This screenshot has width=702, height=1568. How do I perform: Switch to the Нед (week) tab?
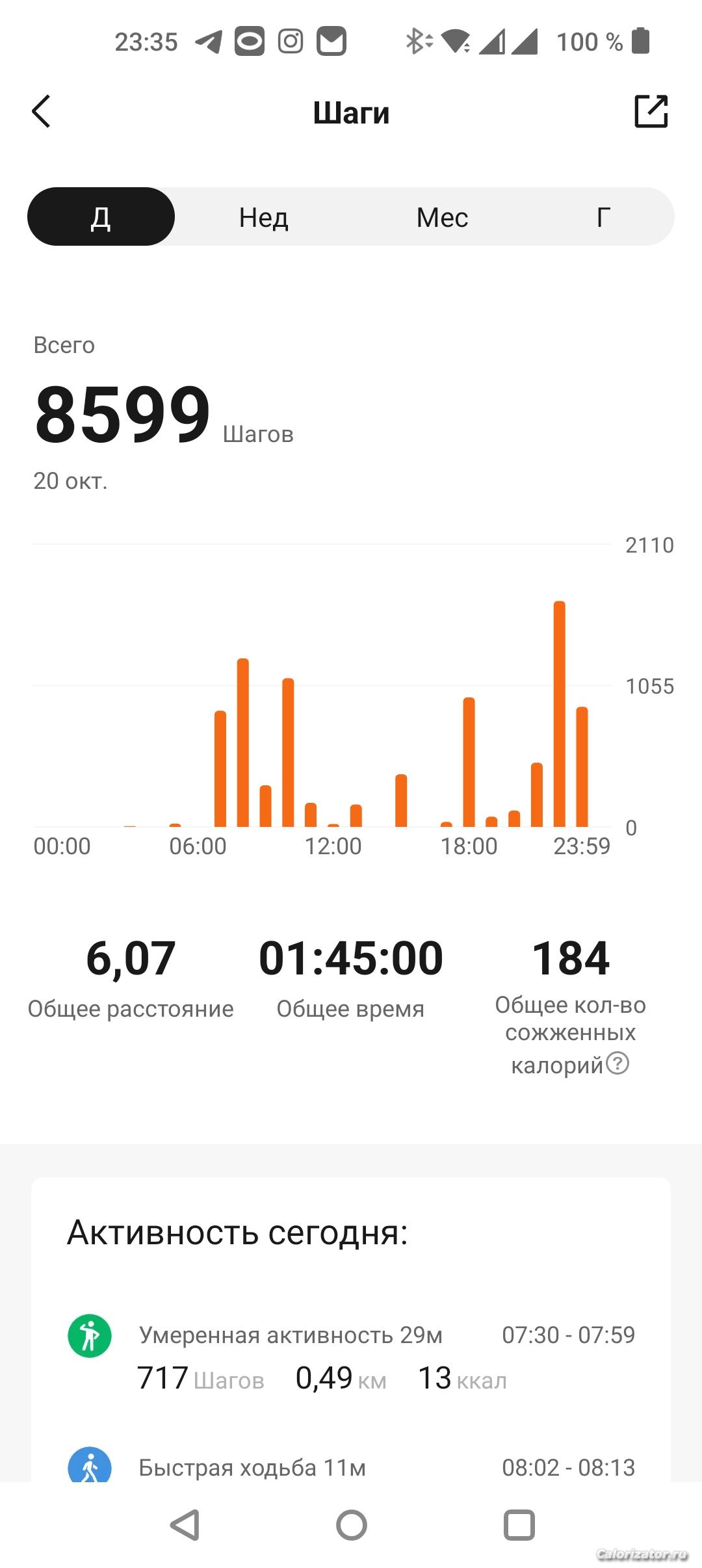click(263, 217)
